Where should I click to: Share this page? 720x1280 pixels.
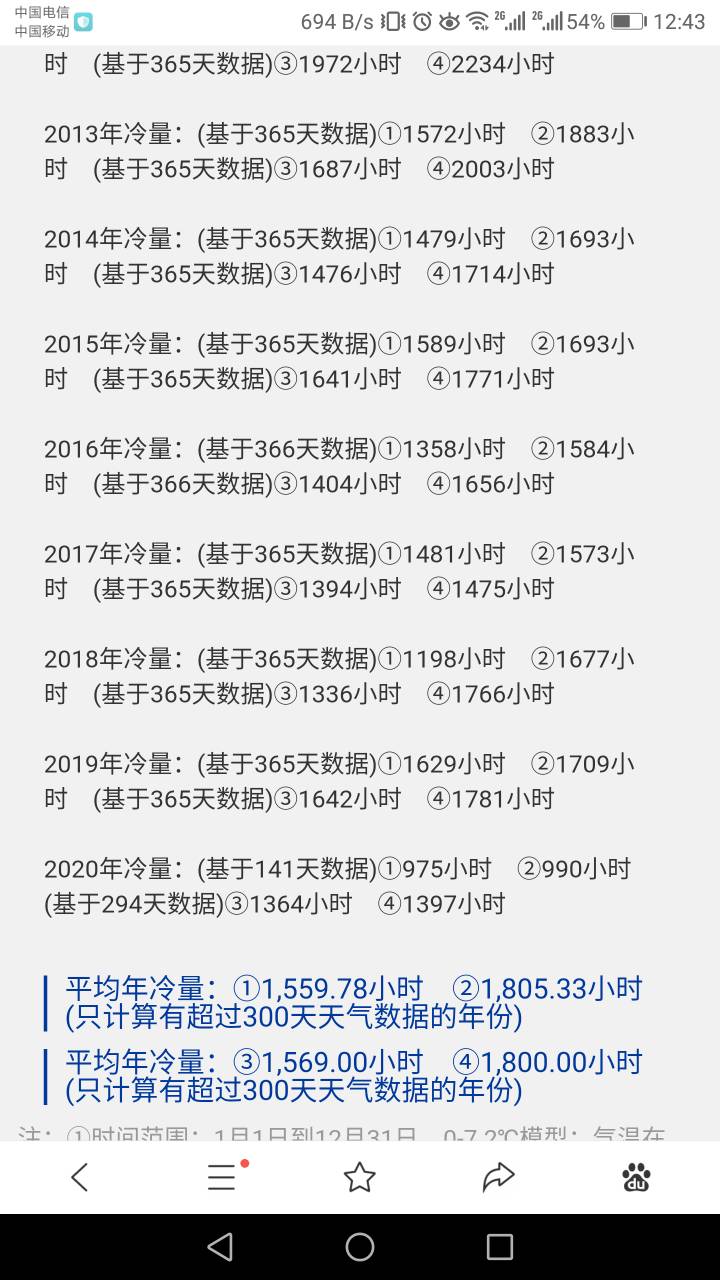(x=498, y=1178)
